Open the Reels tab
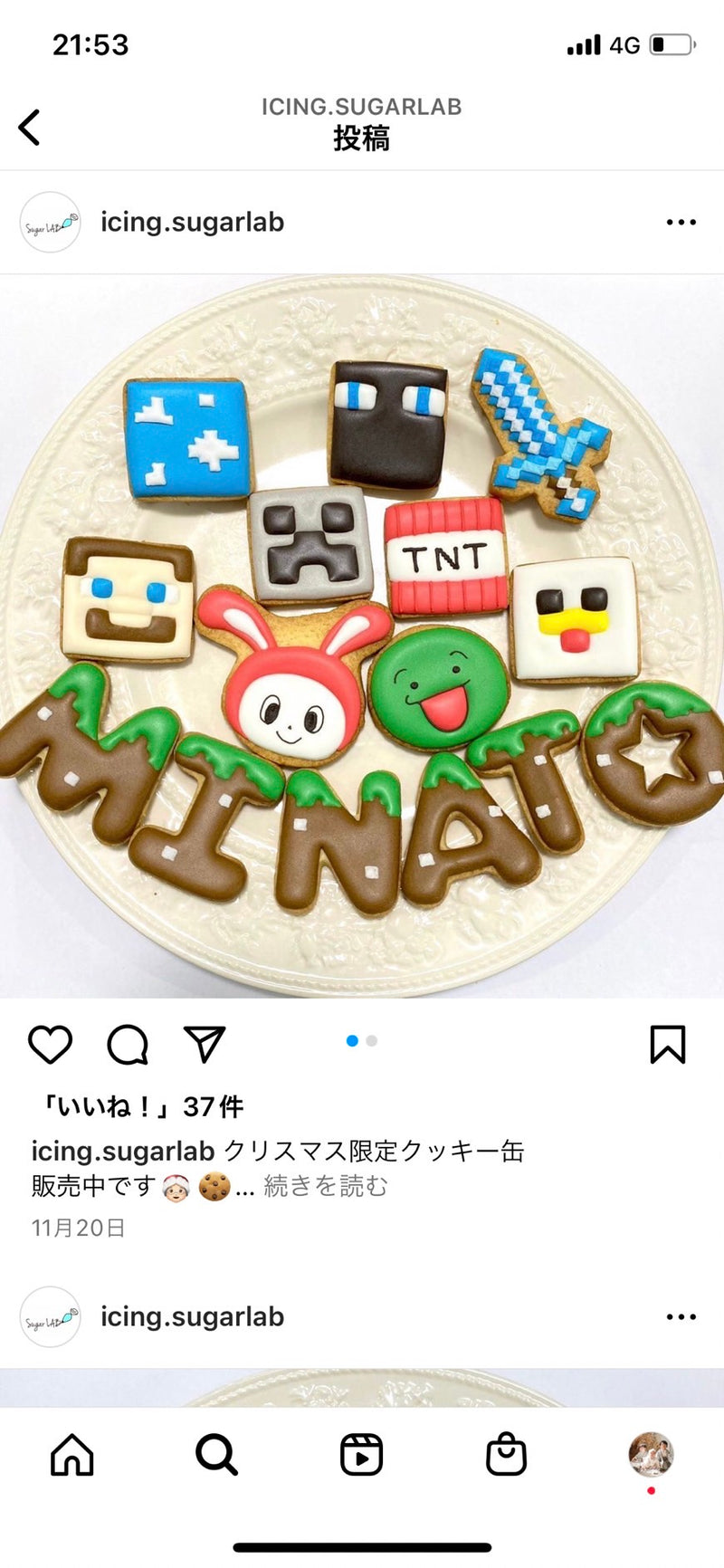This screenshot has height=1568, width=724. pyautogui.click(x=361, y=1456)
